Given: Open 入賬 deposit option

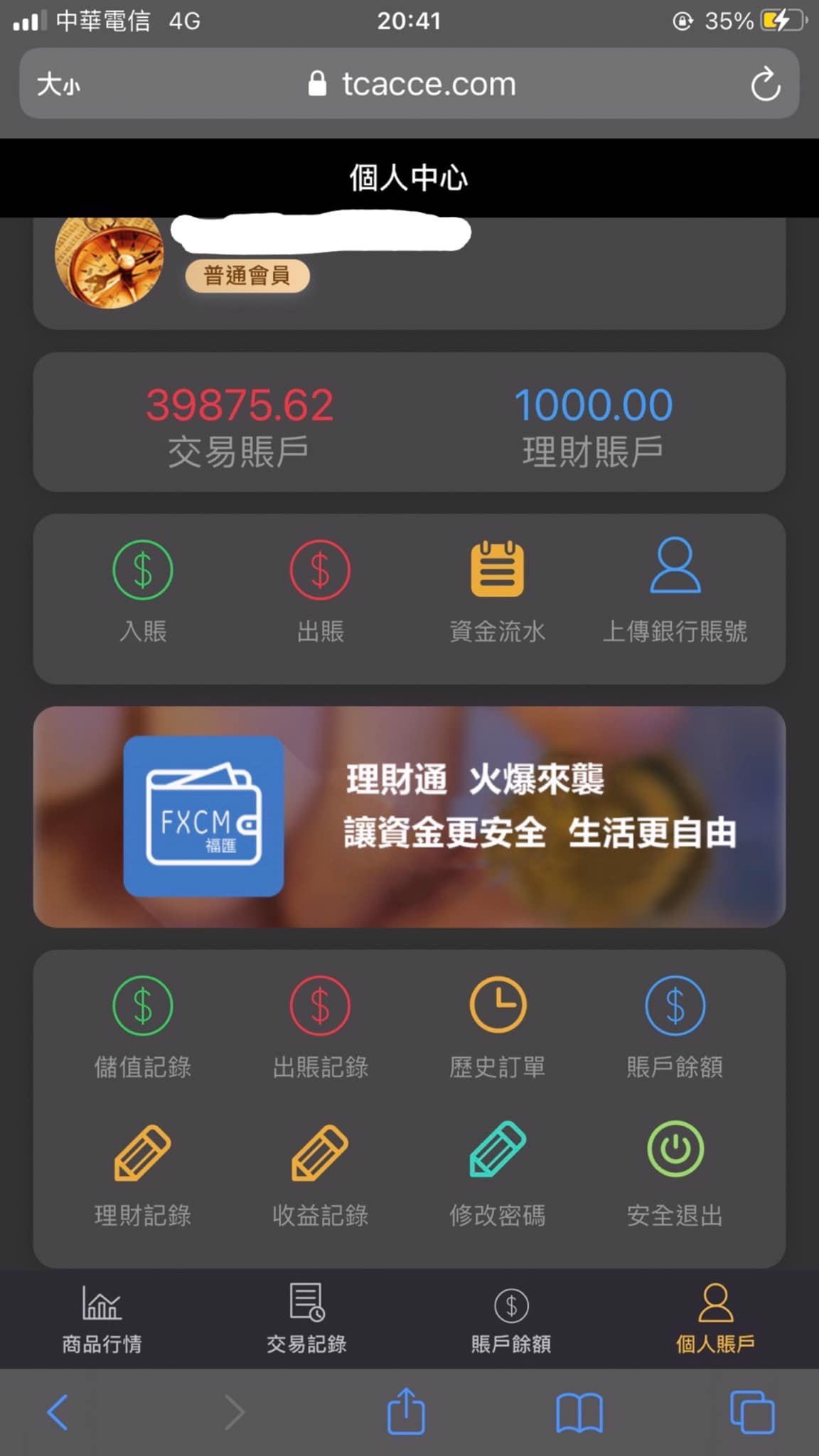Looking at the screenshot, I should point(142,591).
